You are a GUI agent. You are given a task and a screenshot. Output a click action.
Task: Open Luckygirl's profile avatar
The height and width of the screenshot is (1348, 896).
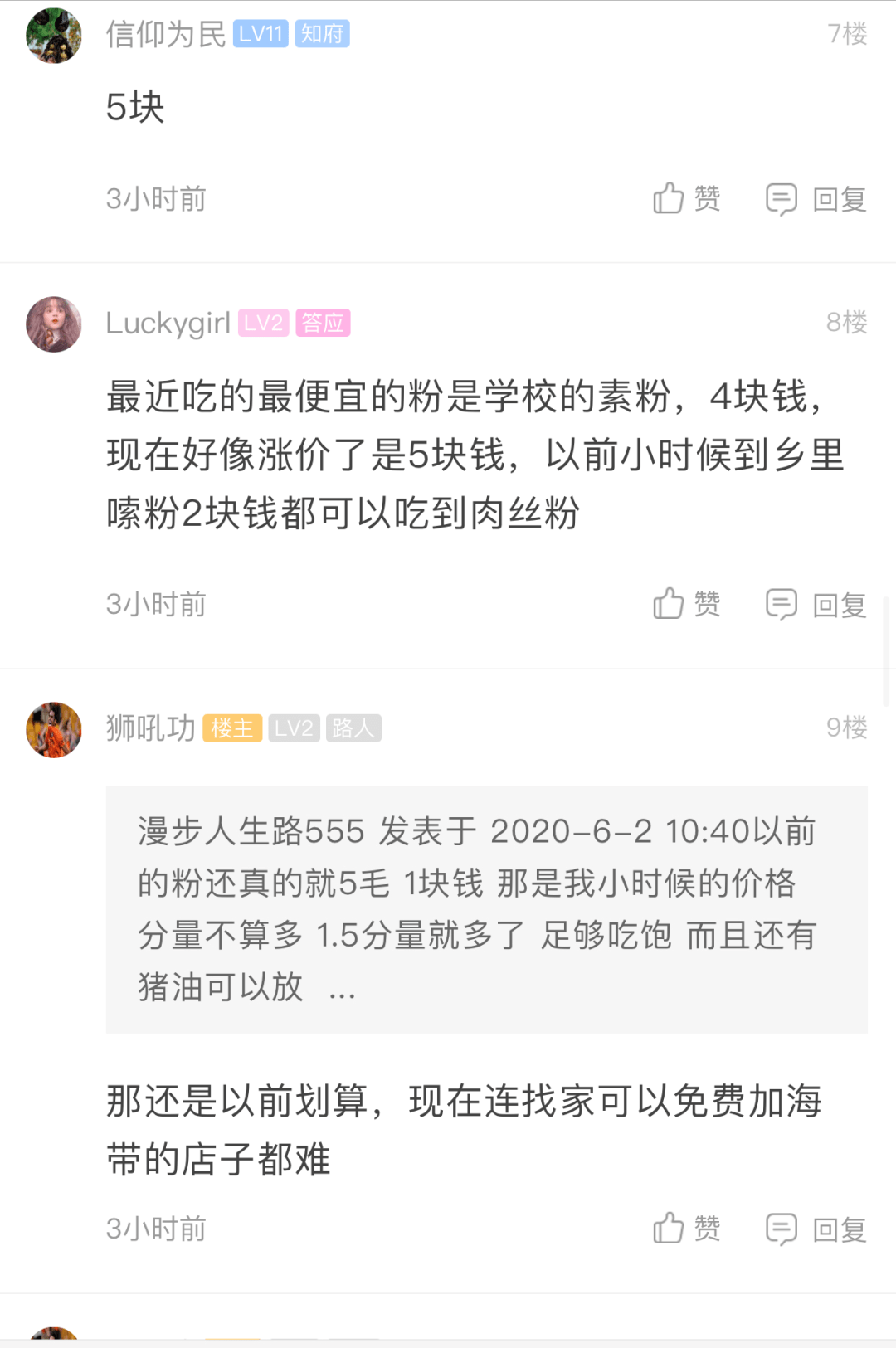coord(54,324)
